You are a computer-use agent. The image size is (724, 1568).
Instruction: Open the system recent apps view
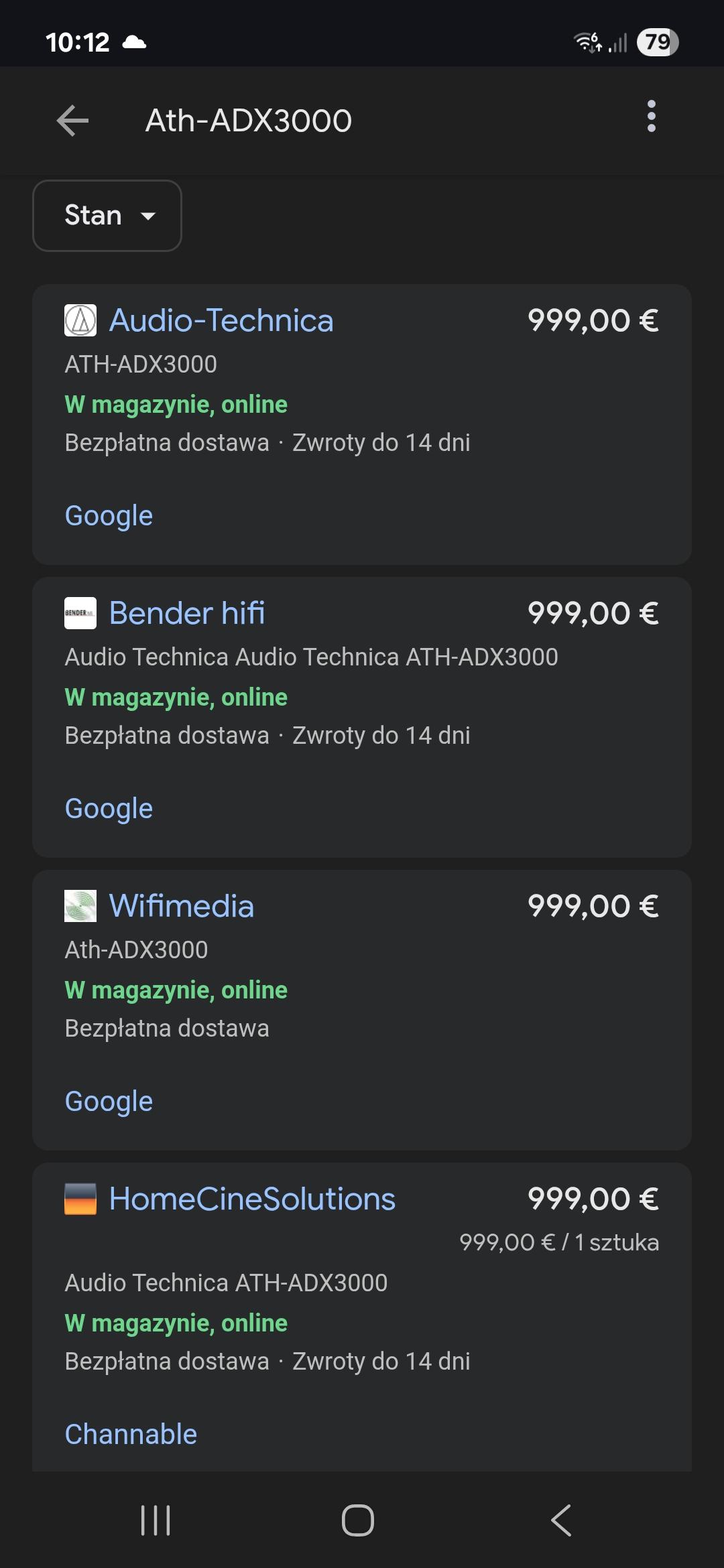[x=156, y=1520]
